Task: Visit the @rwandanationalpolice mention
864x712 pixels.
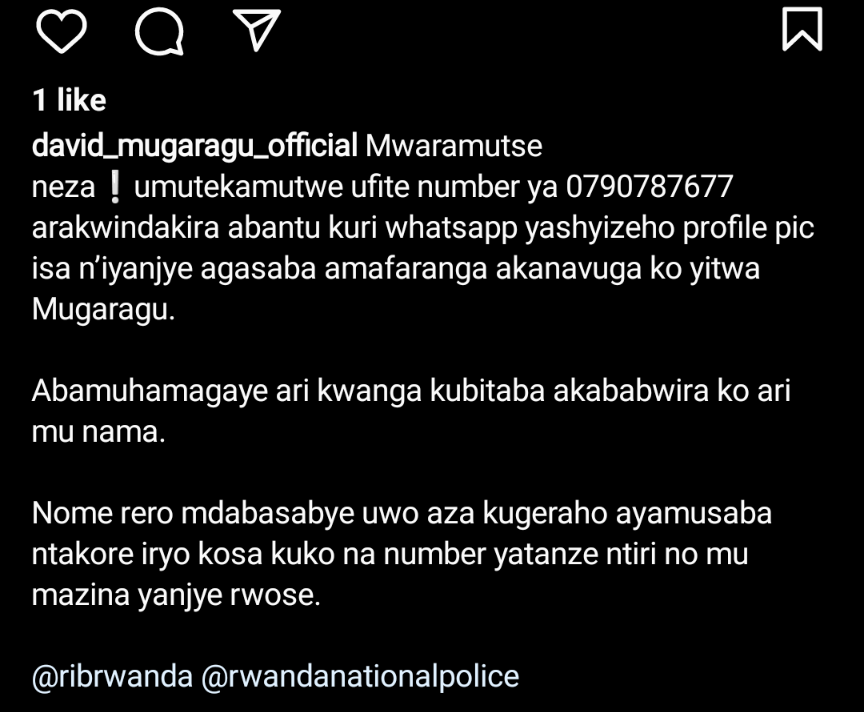Action: pyautogui.click(x=360, y=677)
